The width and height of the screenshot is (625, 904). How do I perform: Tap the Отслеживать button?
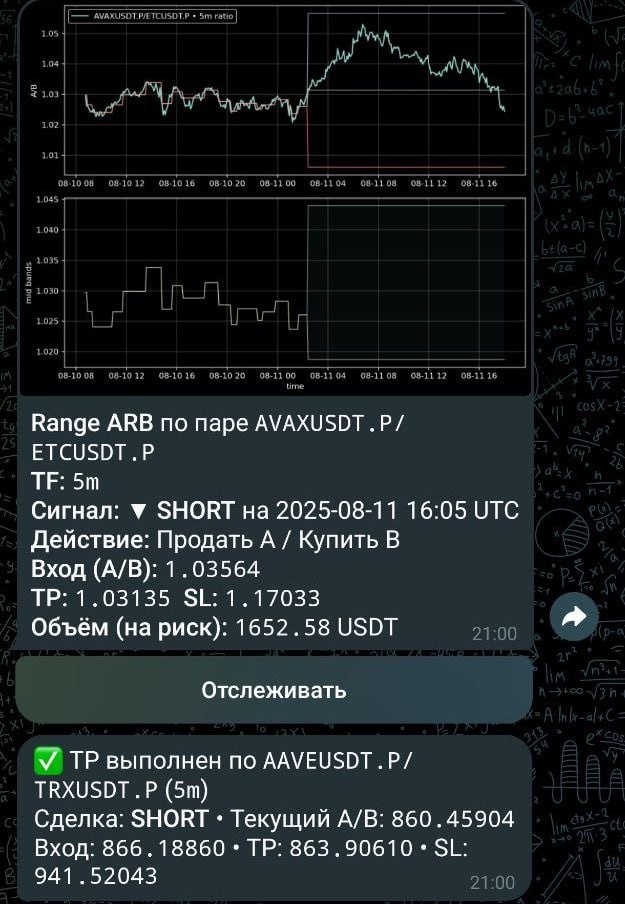pos(273,690)
